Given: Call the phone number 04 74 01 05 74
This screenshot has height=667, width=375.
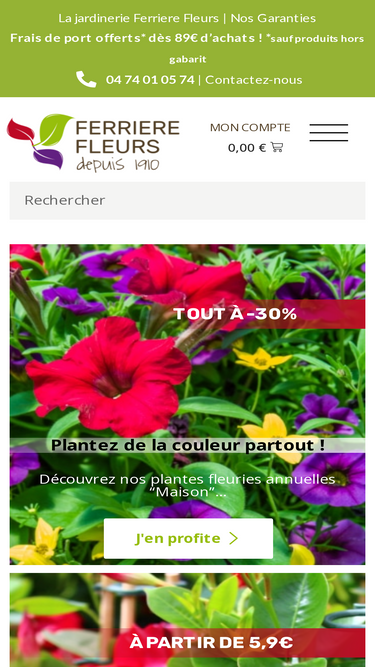Looking at the screenshot, I should 150,80.
